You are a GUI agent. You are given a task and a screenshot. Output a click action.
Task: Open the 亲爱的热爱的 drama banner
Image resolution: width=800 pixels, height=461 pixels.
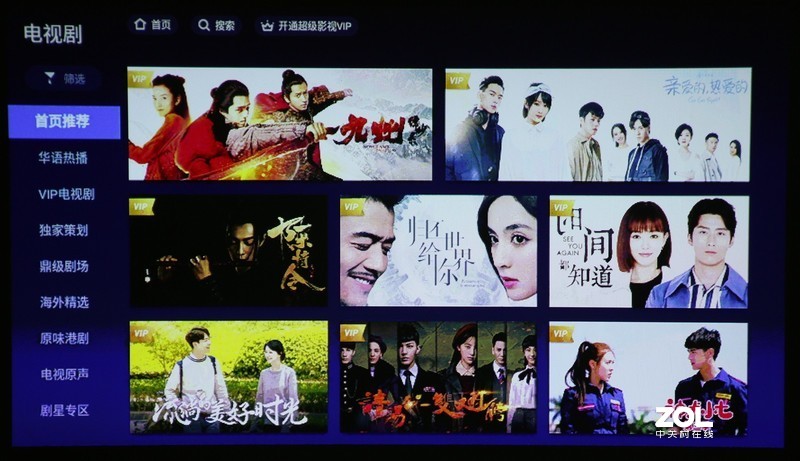pyautogui.click(x=597, y=124)
